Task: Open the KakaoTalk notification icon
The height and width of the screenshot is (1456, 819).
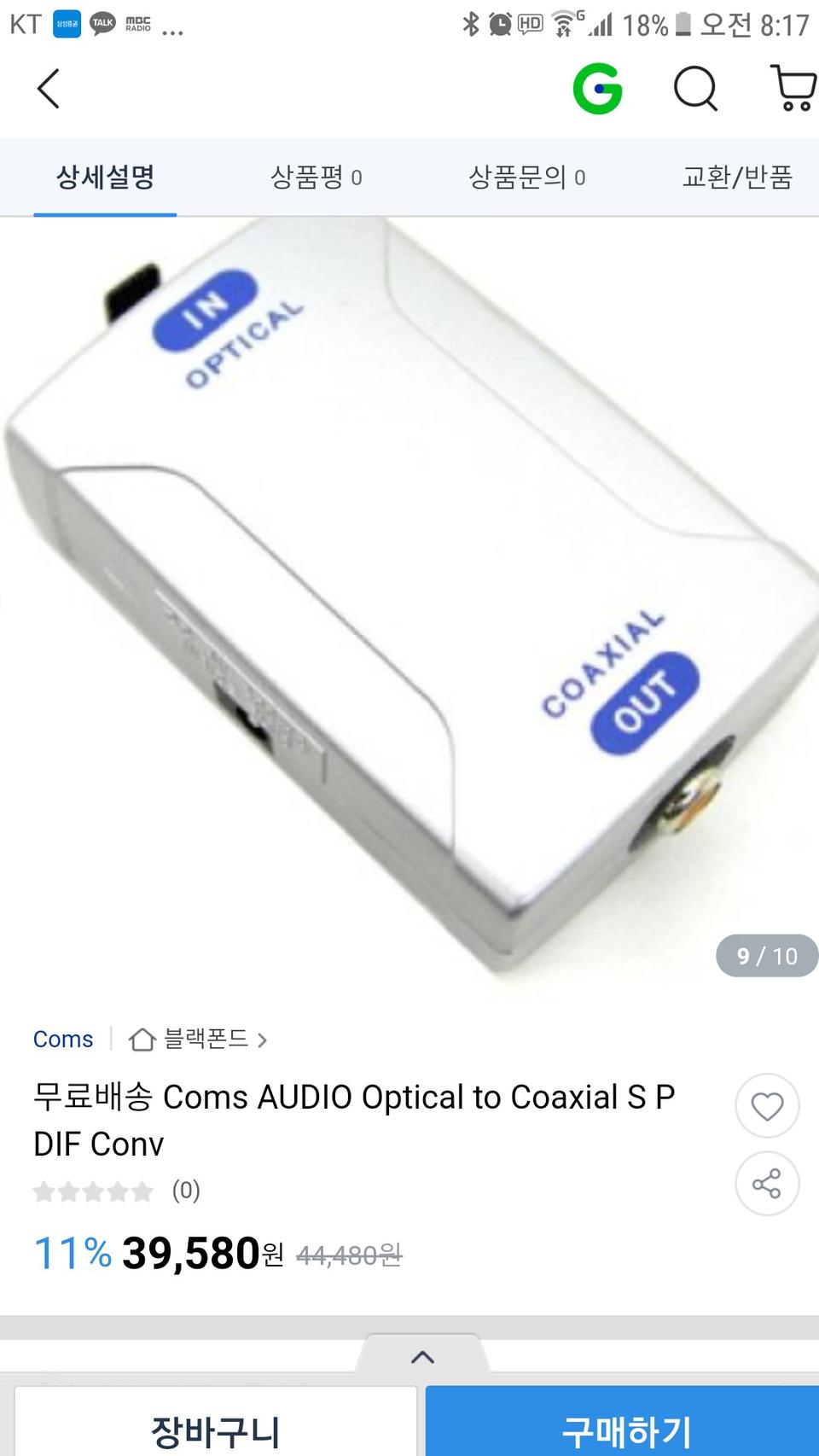Action: pos(102,22)
